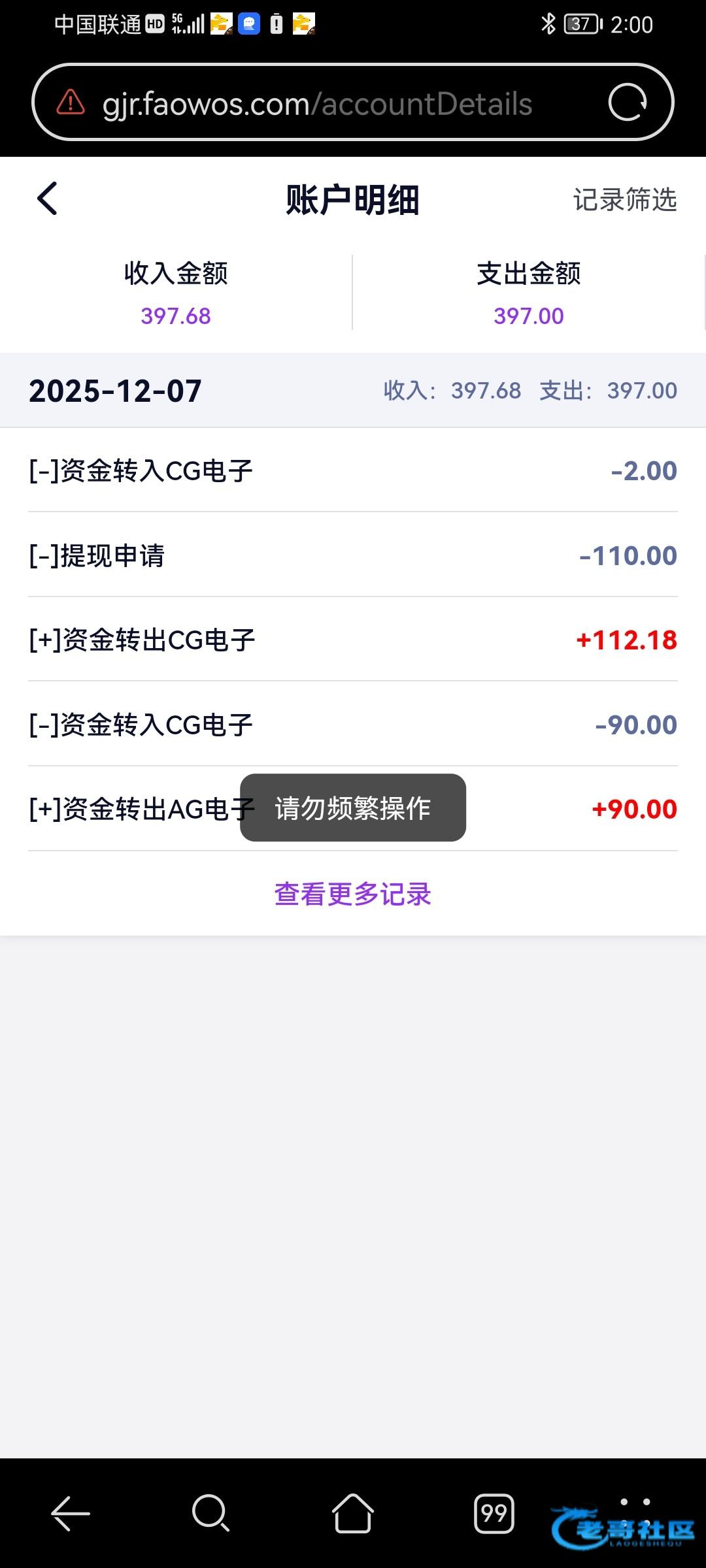This screenshot has width=706, height=1568.
Task: Edit the gjr.faowos.com address bar
Action: [318, 105]
